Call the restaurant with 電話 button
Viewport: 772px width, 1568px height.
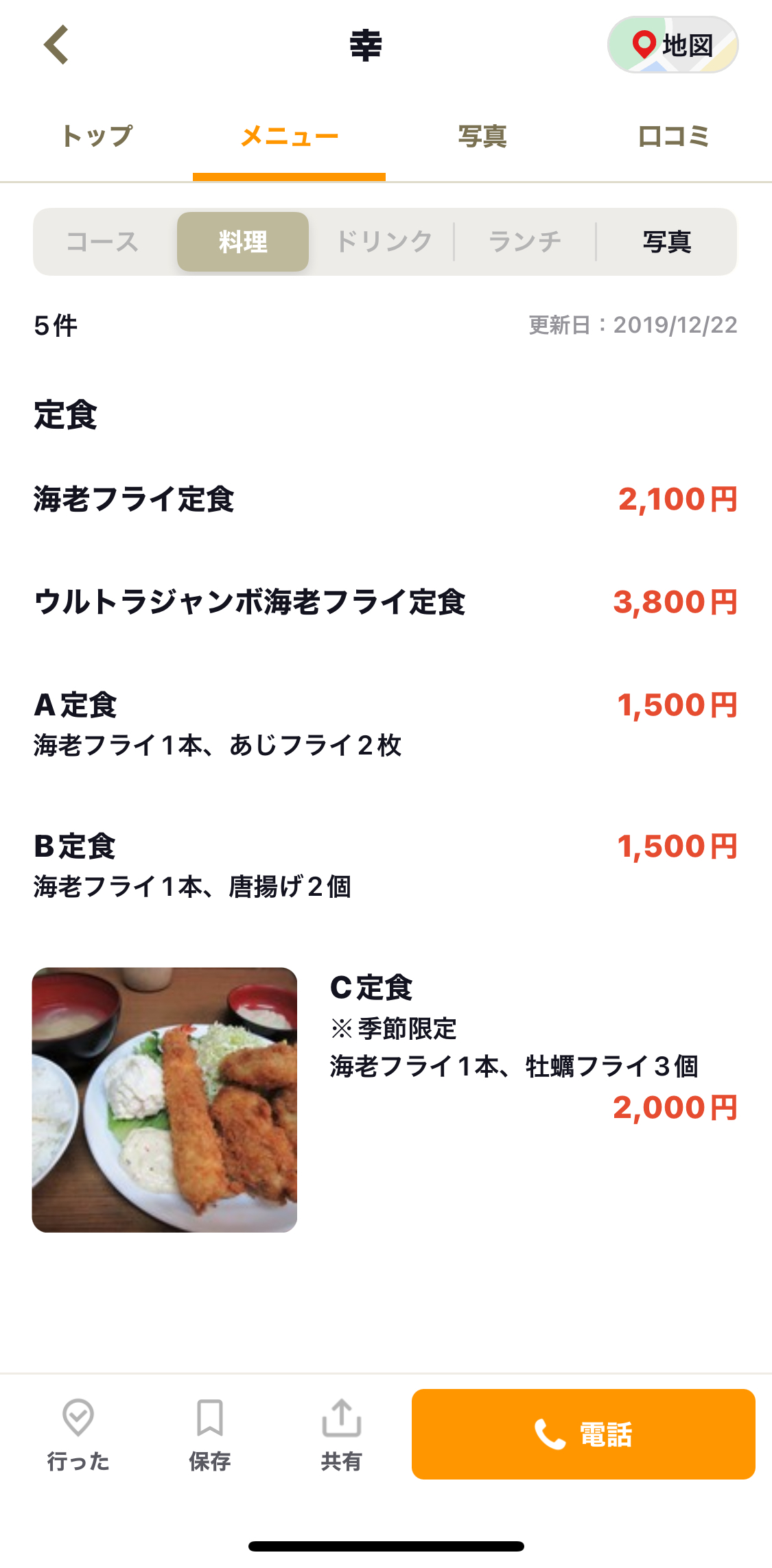[583, 1434]
